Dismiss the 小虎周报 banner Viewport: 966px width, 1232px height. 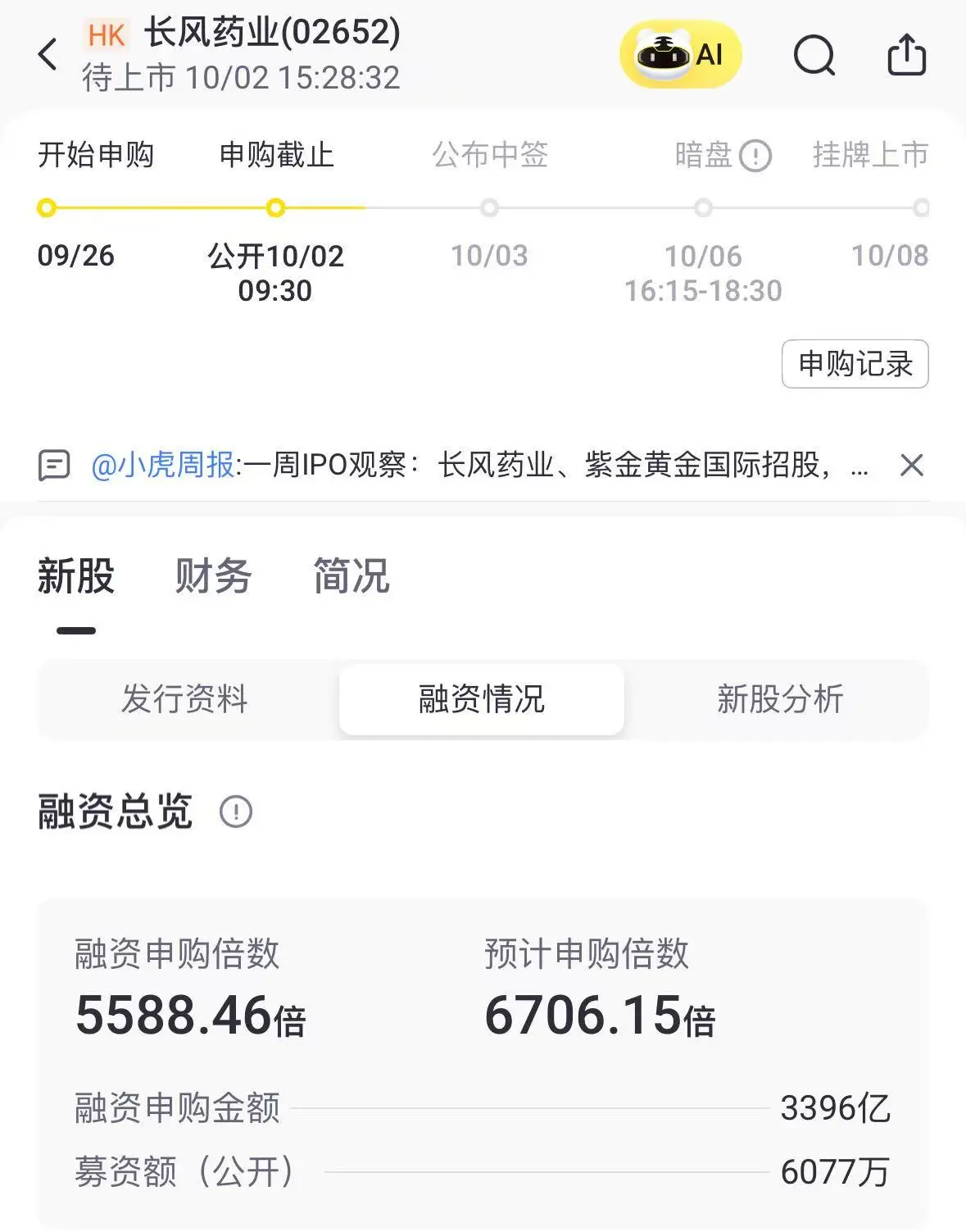tap(911, 466)
